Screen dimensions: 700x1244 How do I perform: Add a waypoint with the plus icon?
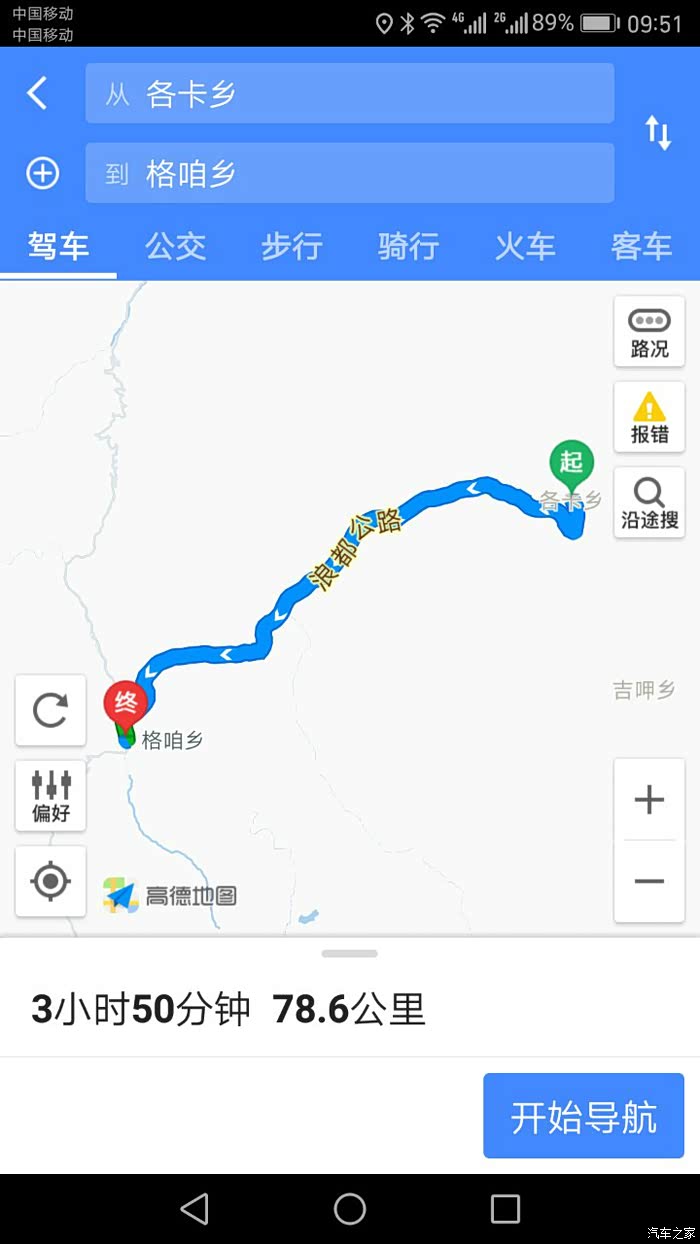tap(42, 174)
